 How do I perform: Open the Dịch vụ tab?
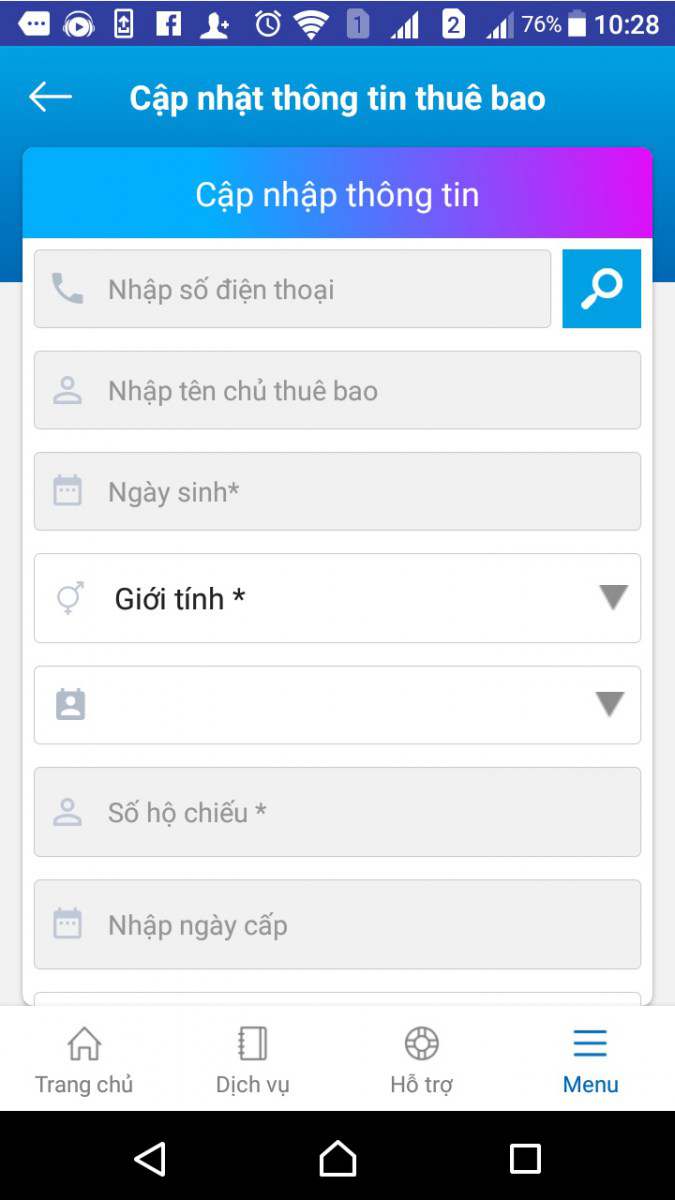point(253,1060)
